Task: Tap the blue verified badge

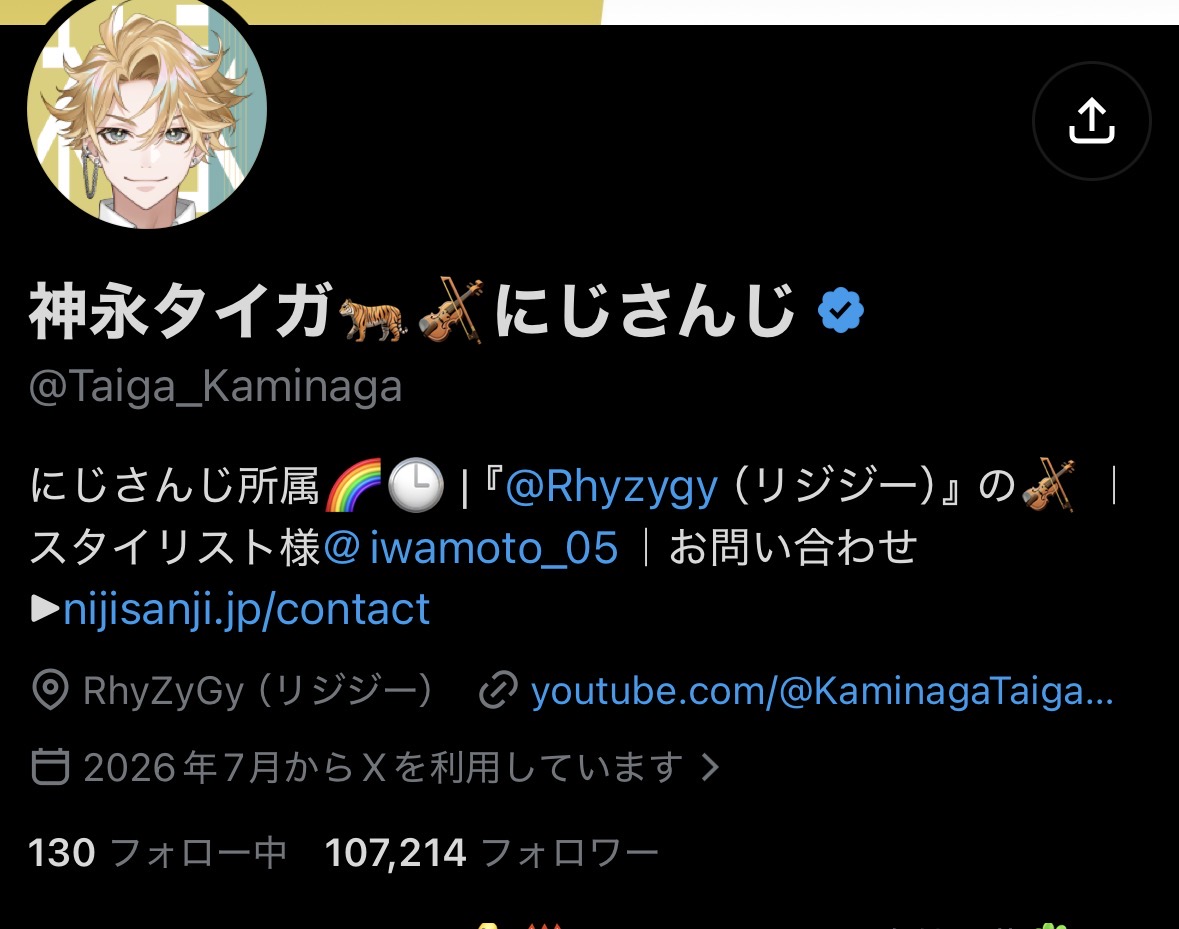Action: (x=841, y=310)
